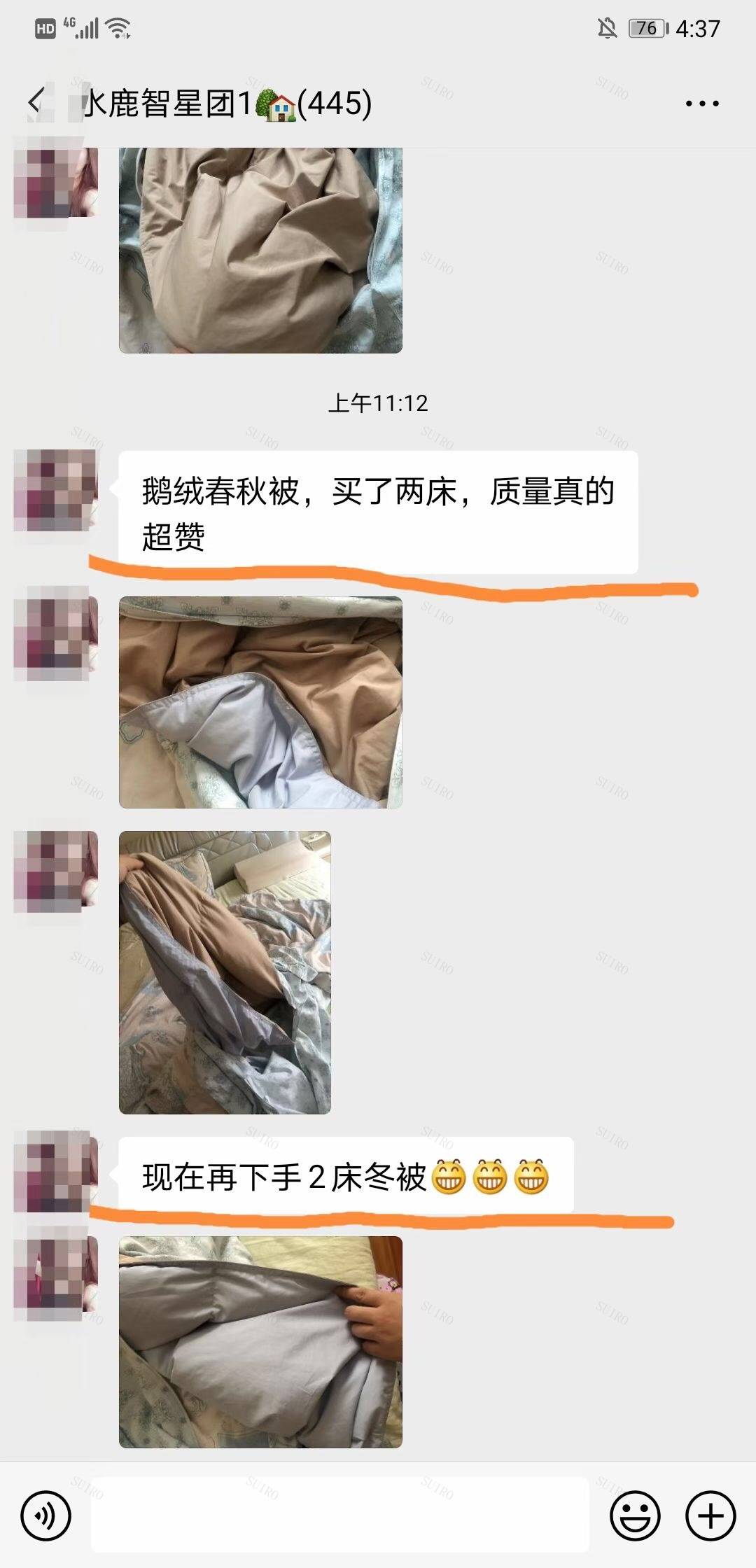Open the group chat options menu
This screenshot has height=1568, width=756.
(x=701, y=104)
